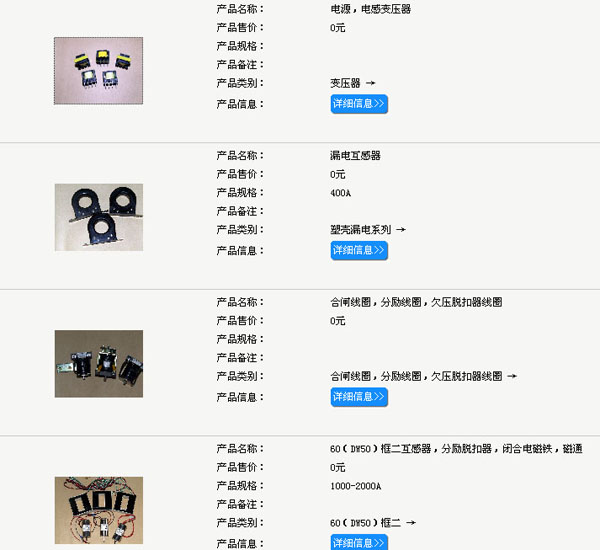Open 详细信息 for 合闸线圈,分励线圈 product
Viewport: 600px width, 550px height.
358,397
